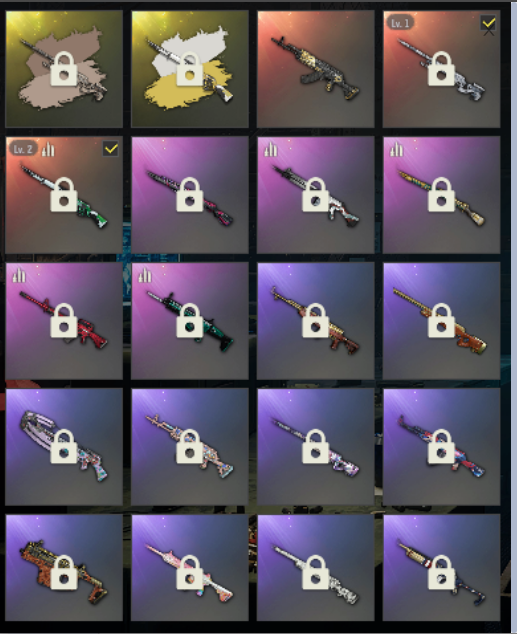Select the wooden sniper rifle skin

[x=441, y=321]
